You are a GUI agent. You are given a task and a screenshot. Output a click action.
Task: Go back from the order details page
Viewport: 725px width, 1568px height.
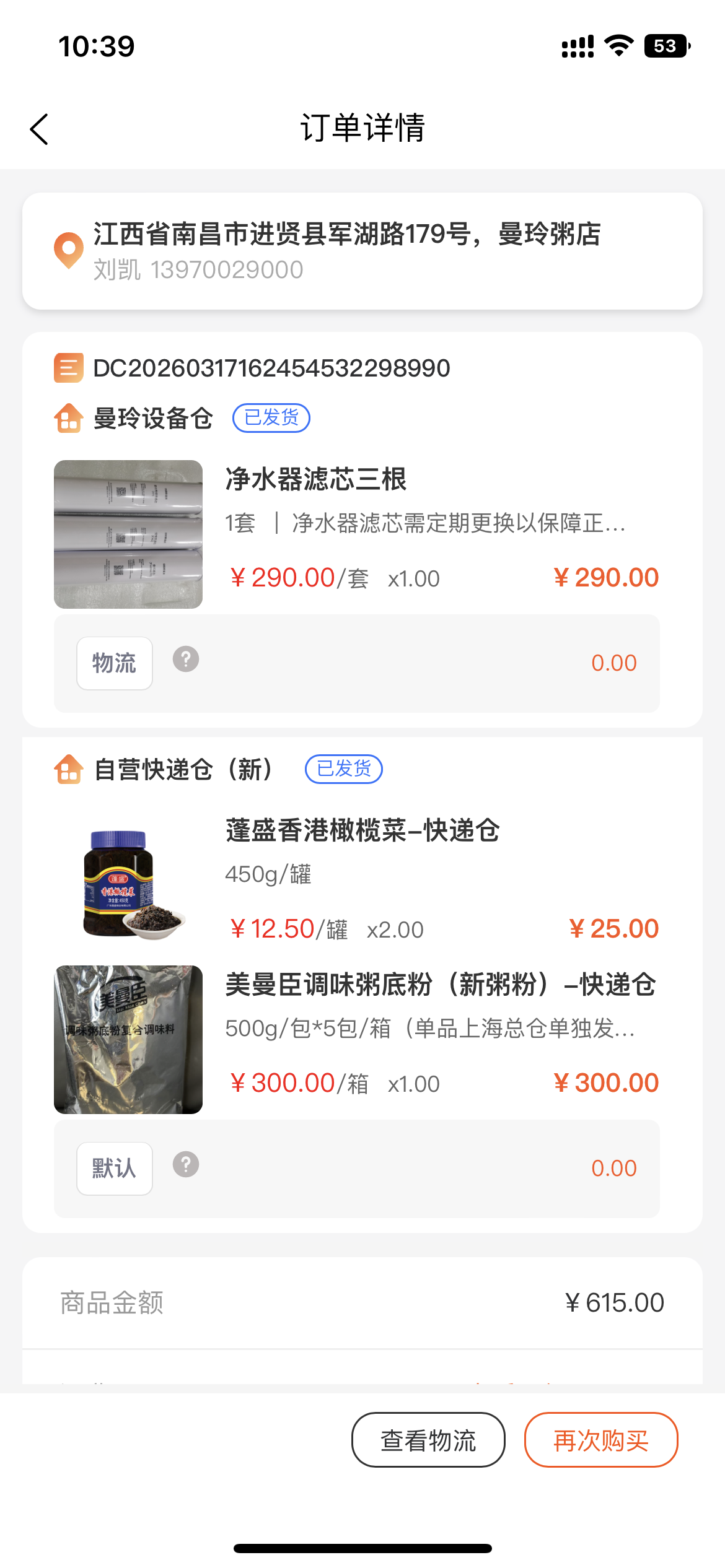pos(39,129)
